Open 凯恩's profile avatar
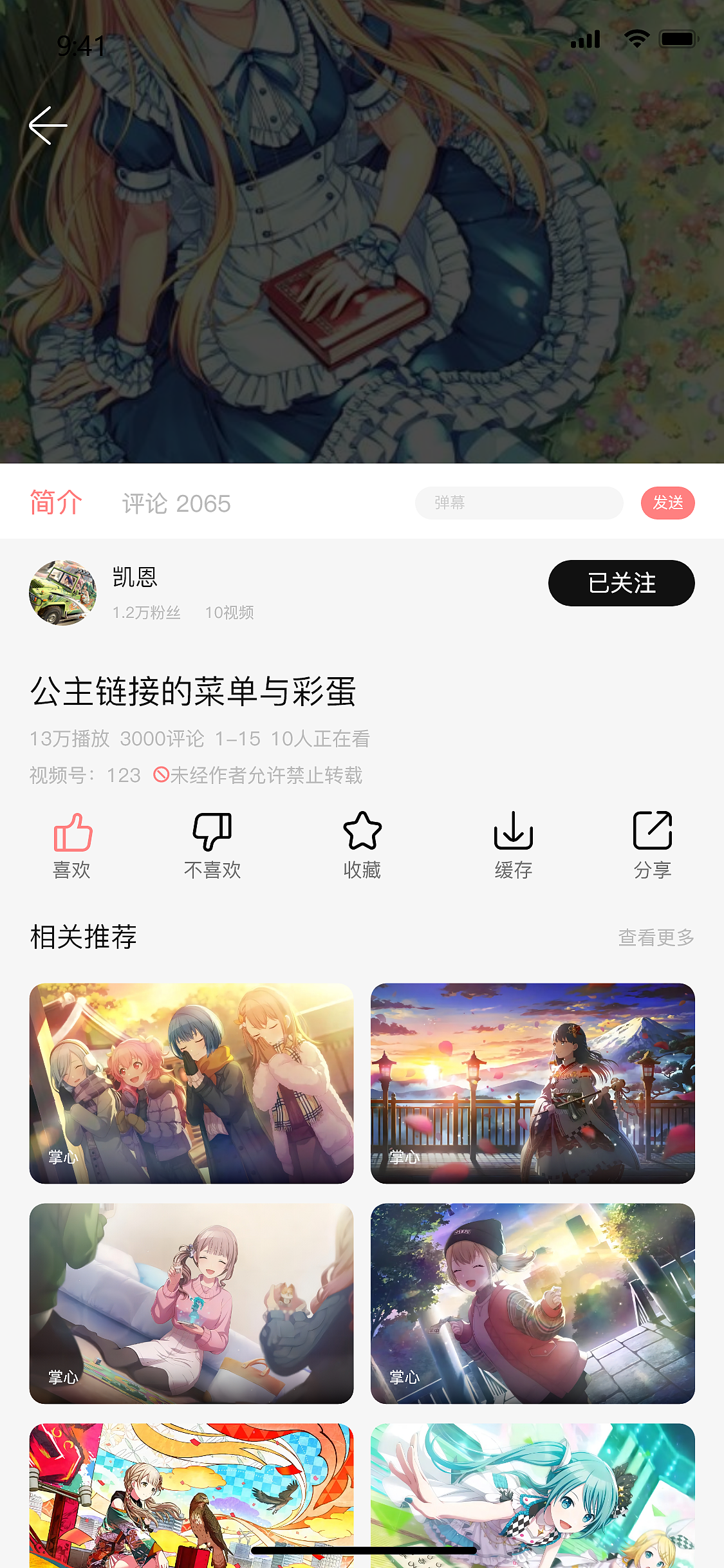The image size is (724, 1568). pyautogui.click(x=64, y=592)
